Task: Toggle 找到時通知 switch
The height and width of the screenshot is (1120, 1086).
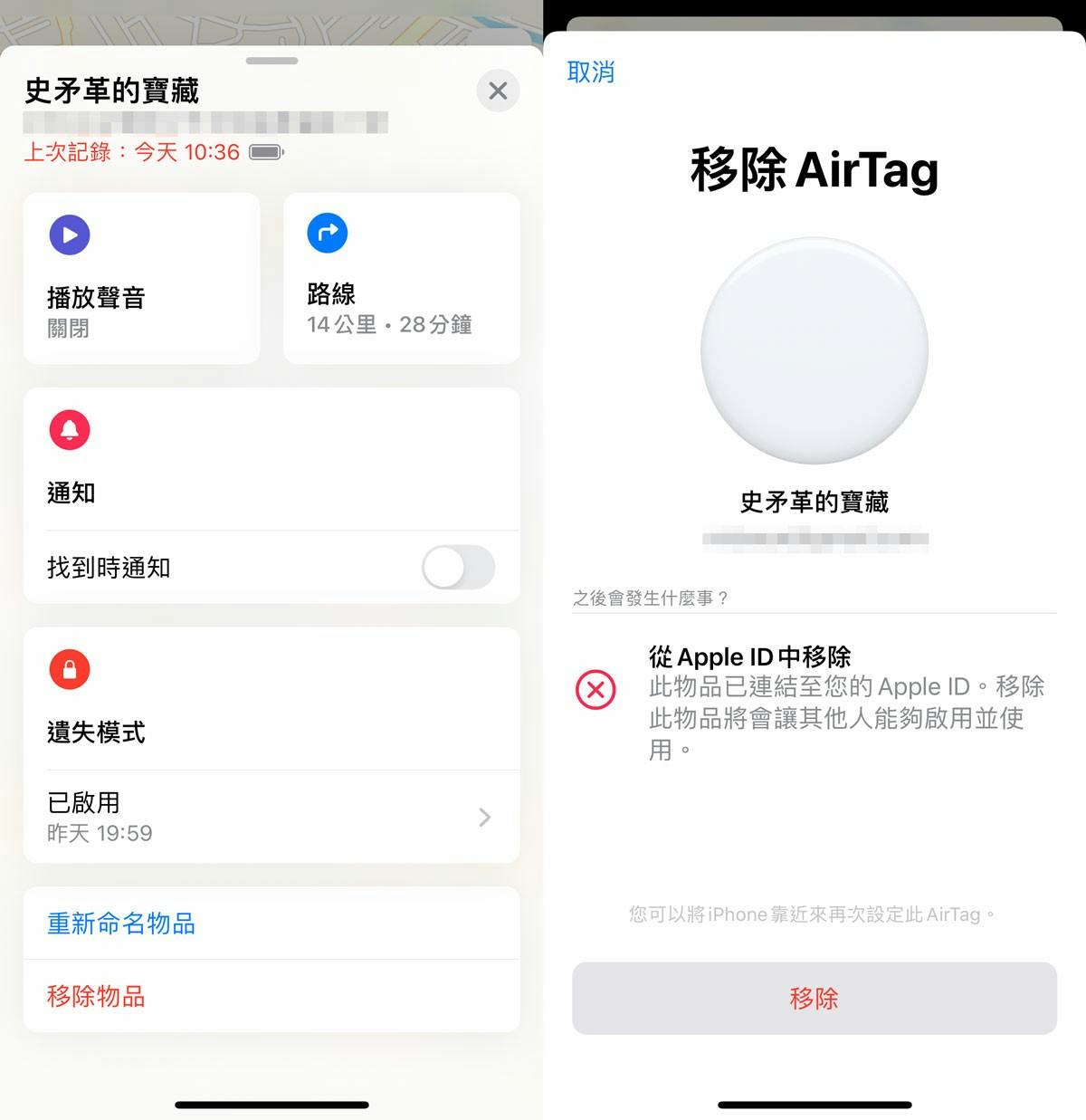Action: tap(458, 568)
